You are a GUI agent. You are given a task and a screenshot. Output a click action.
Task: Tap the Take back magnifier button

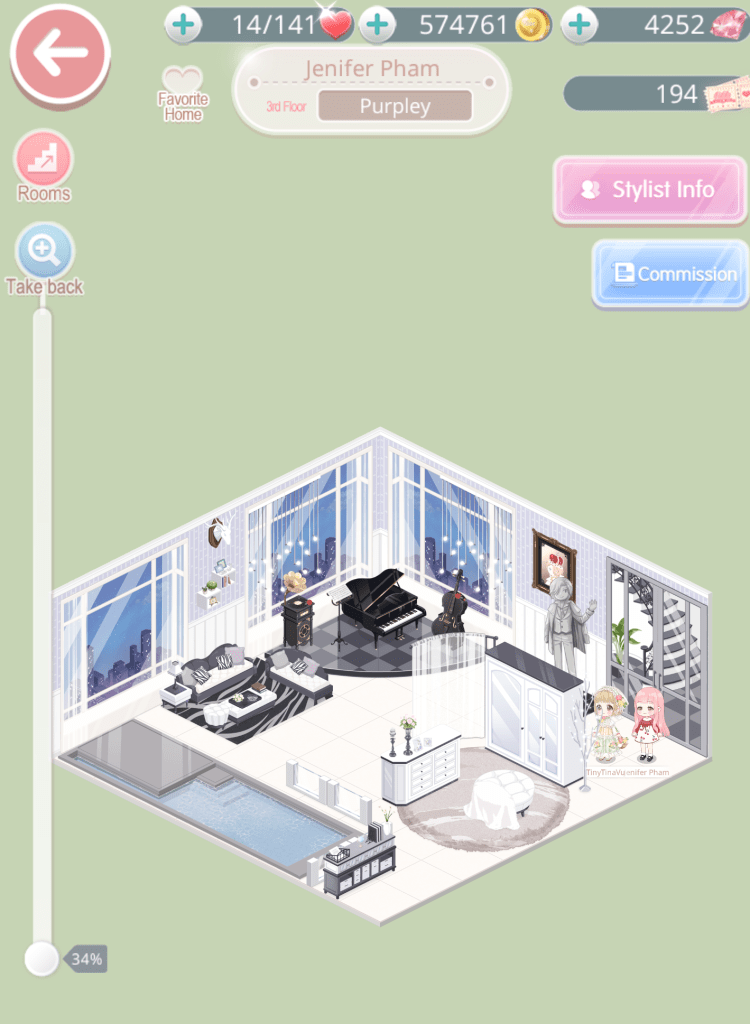tap(44, 250)
